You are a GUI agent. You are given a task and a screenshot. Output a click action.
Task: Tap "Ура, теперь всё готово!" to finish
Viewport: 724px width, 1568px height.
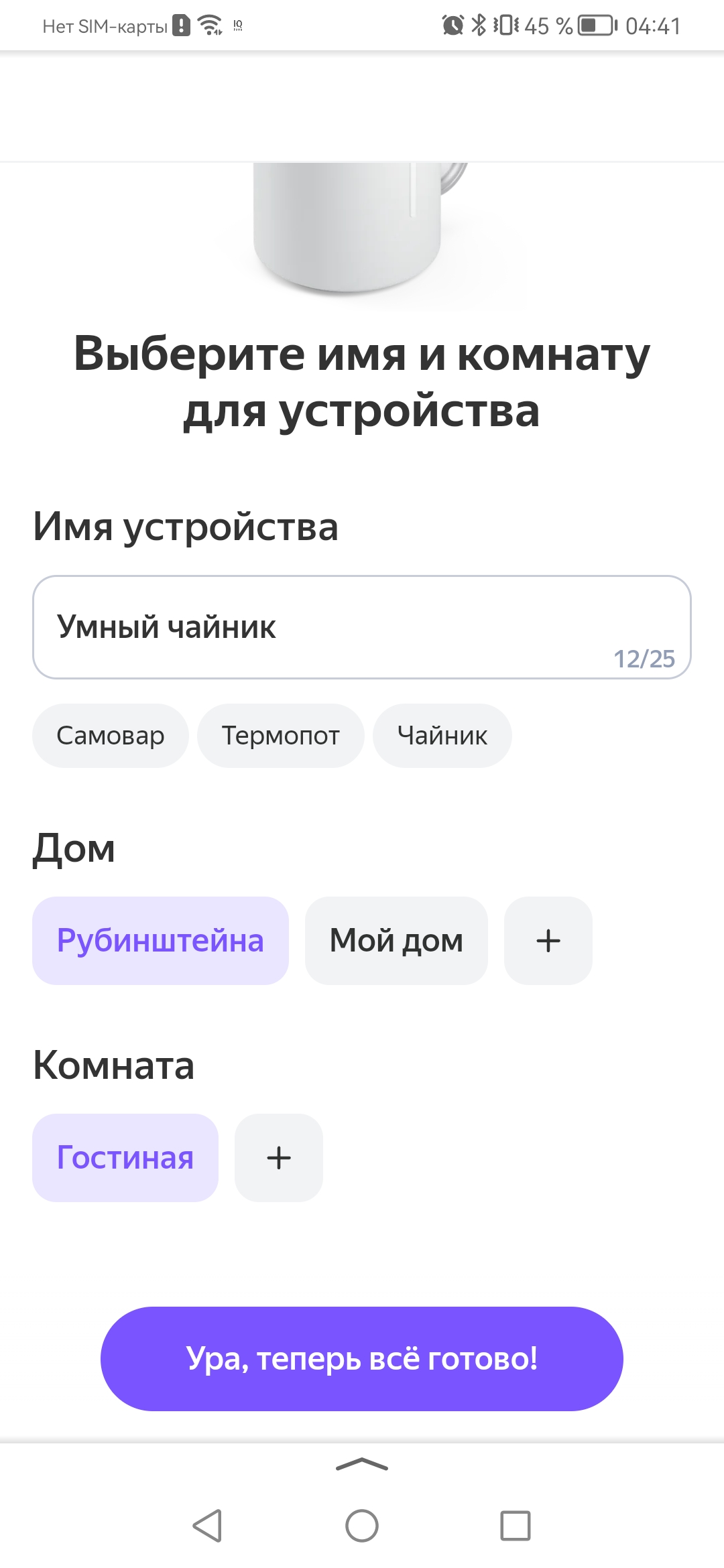click(x=362, y=1359)
